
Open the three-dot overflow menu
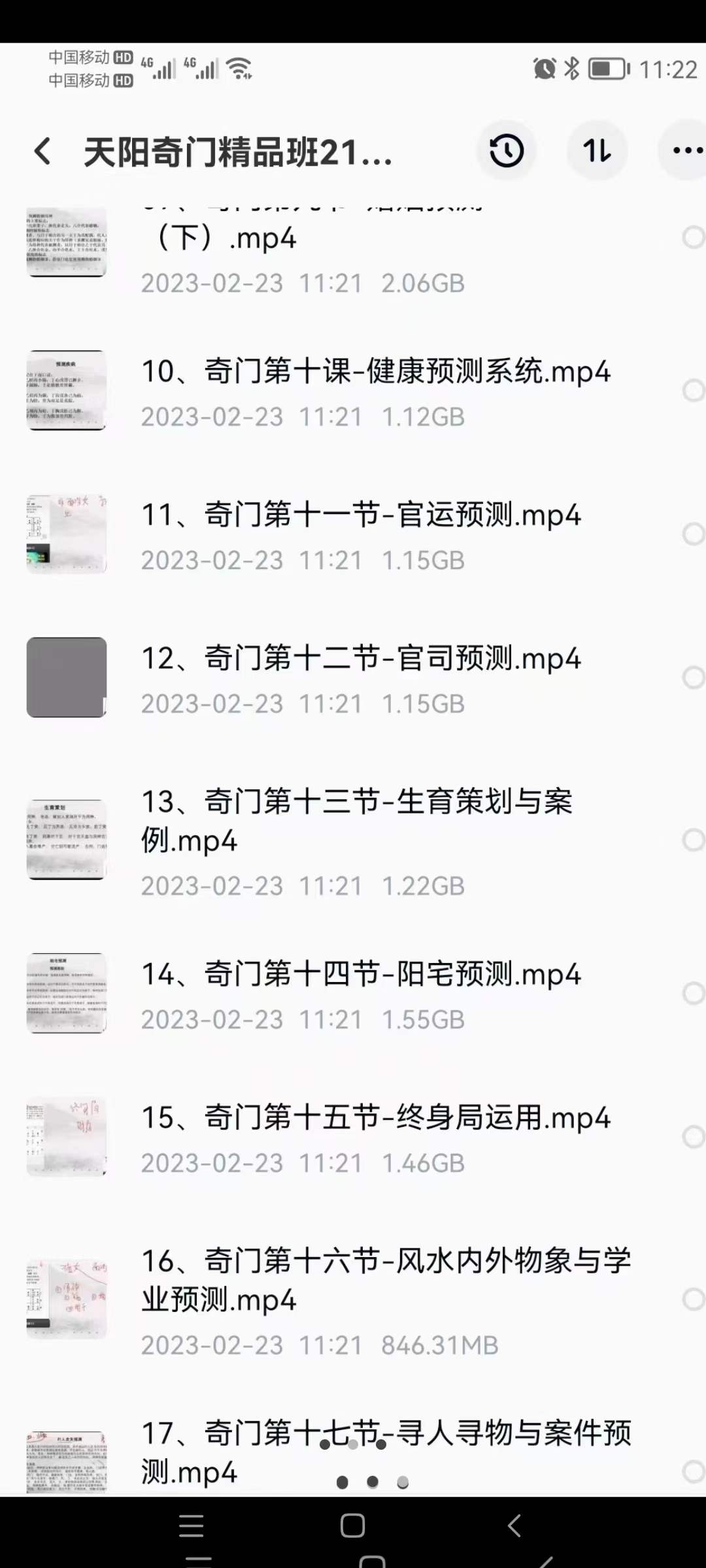point(686,151)
